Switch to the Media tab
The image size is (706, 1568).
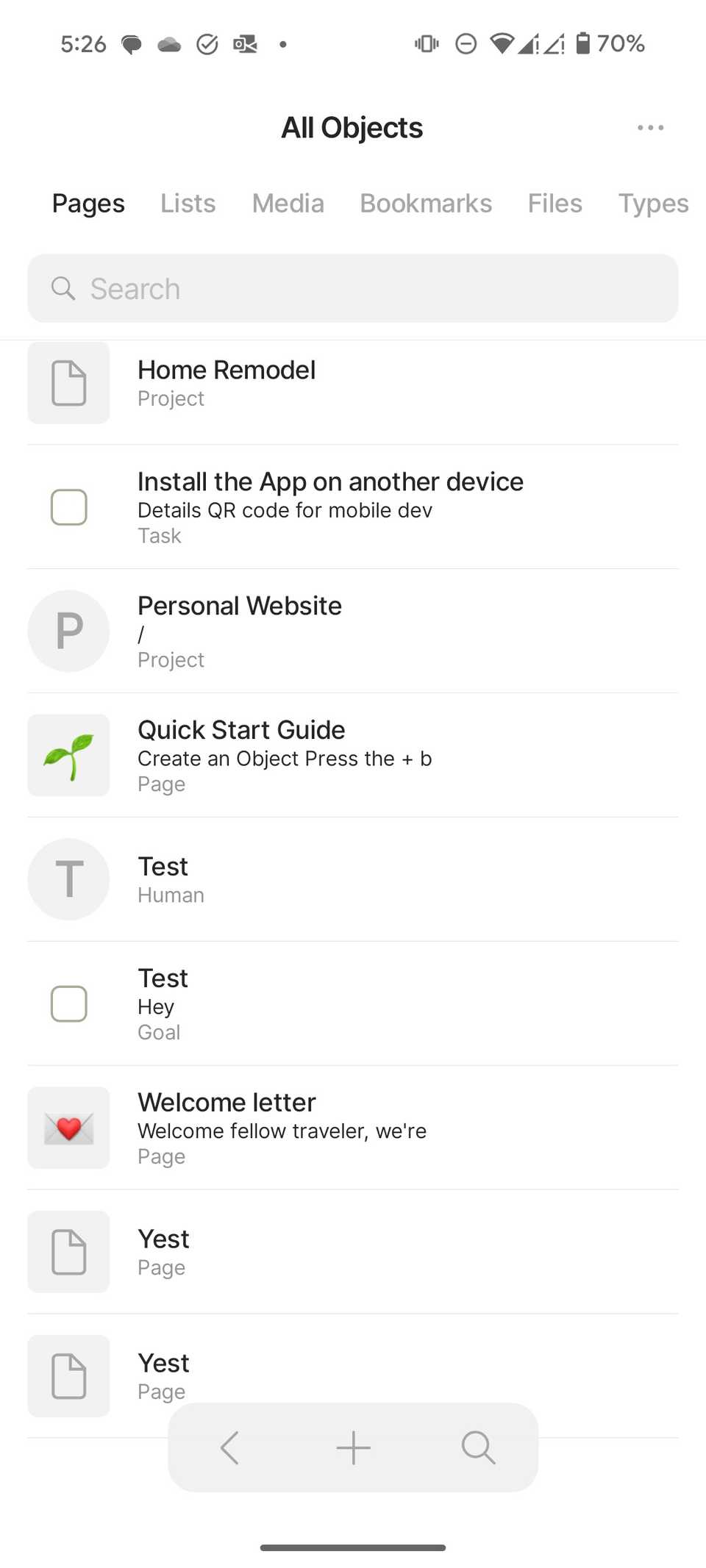point(288,203)
